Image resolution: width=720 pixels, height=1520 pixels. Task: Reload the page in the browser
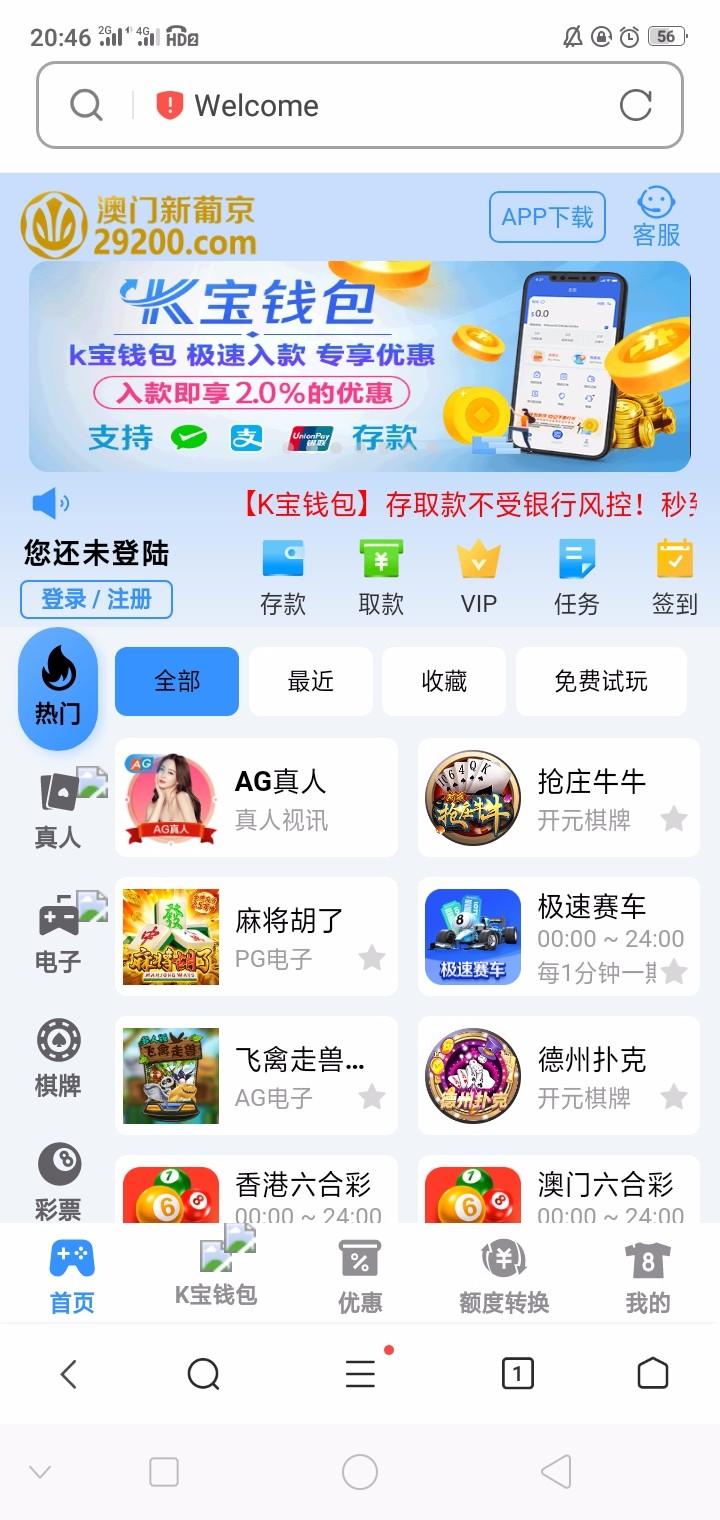636,105
